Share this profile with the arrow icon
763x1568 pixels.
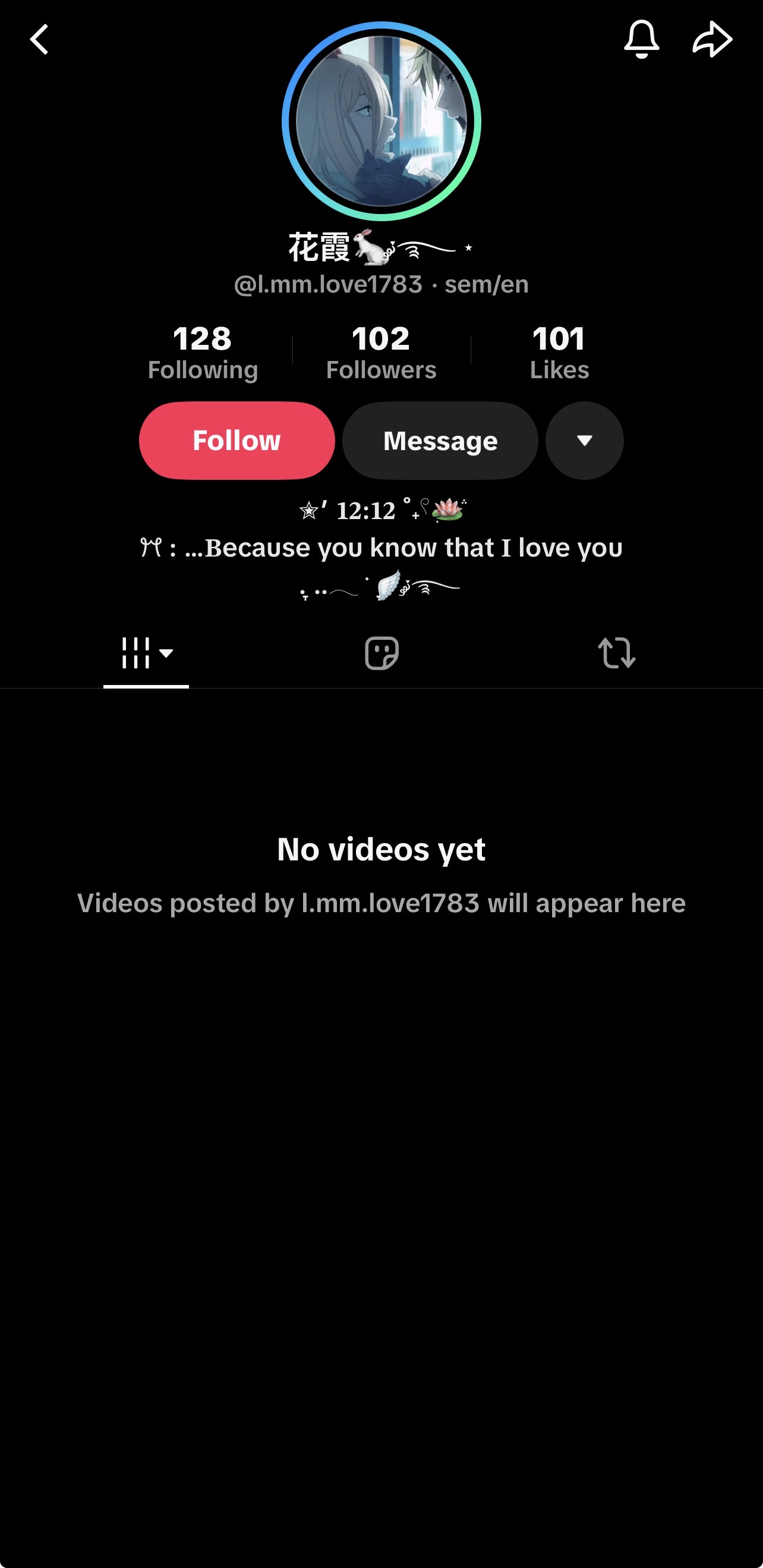[712, 40]
